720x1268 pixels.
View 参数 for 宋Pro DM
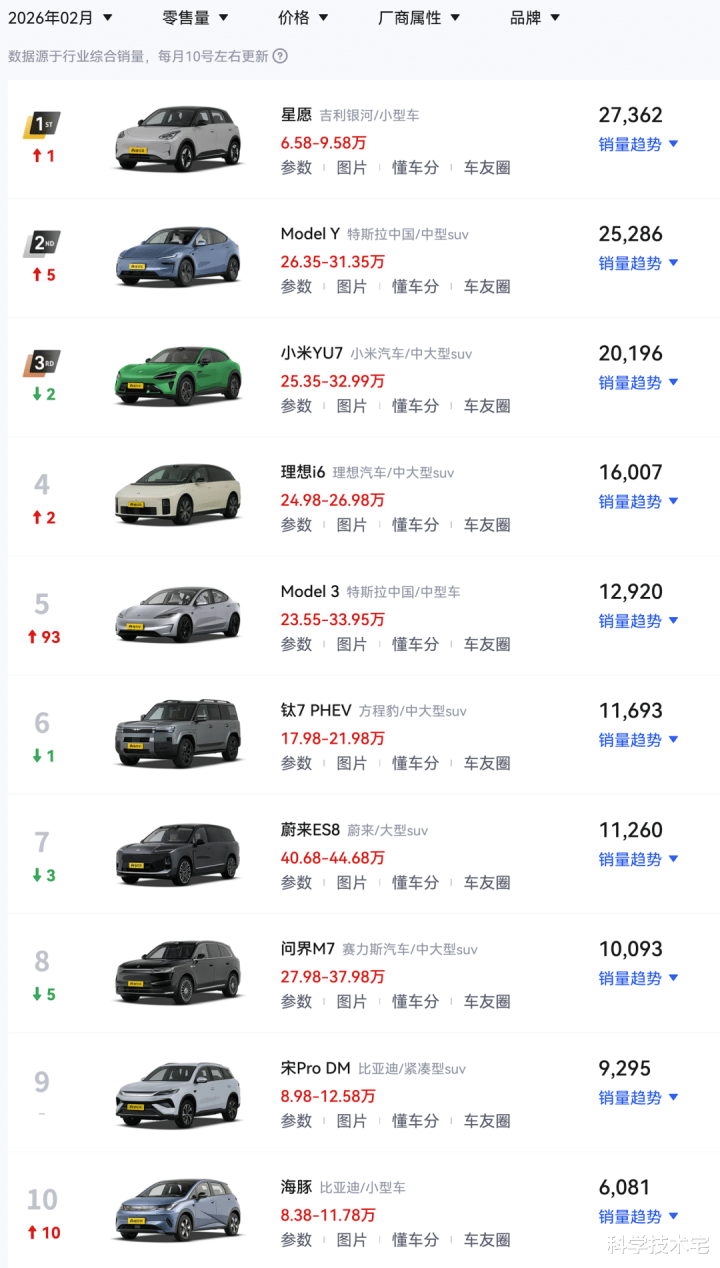(296, 1121)
